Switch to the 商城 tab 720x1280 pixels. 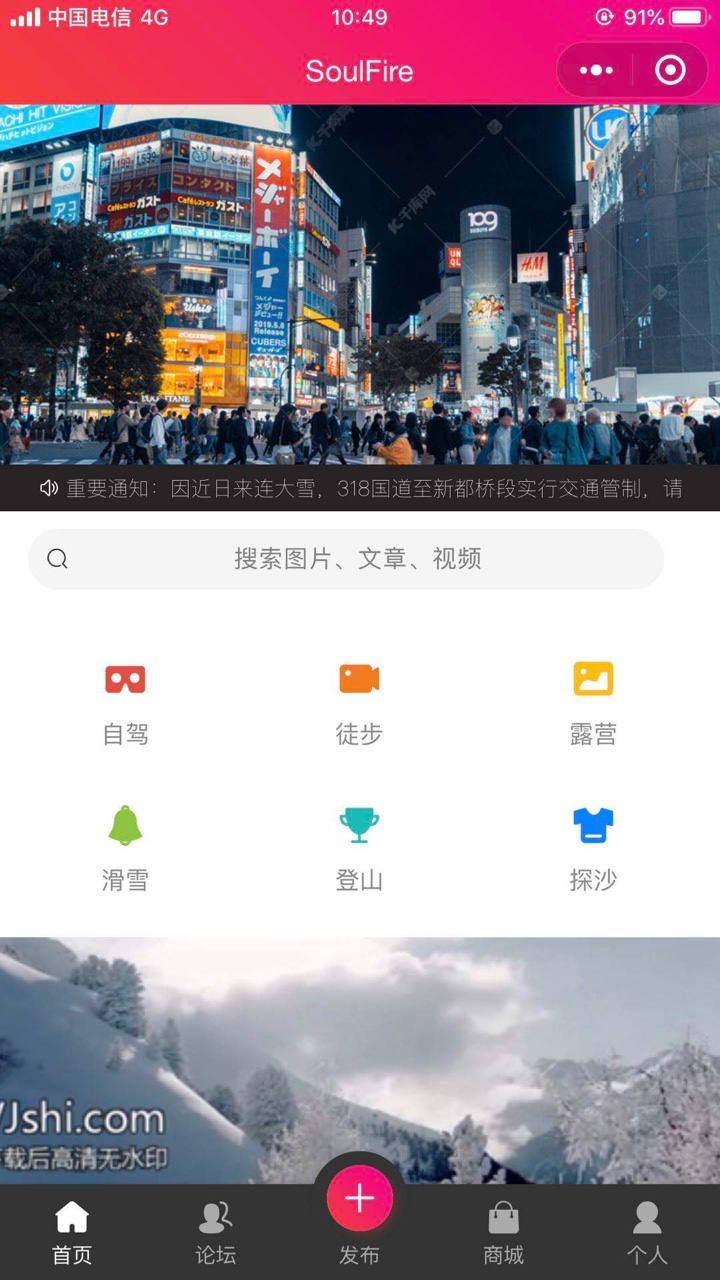pos(504,1233)
